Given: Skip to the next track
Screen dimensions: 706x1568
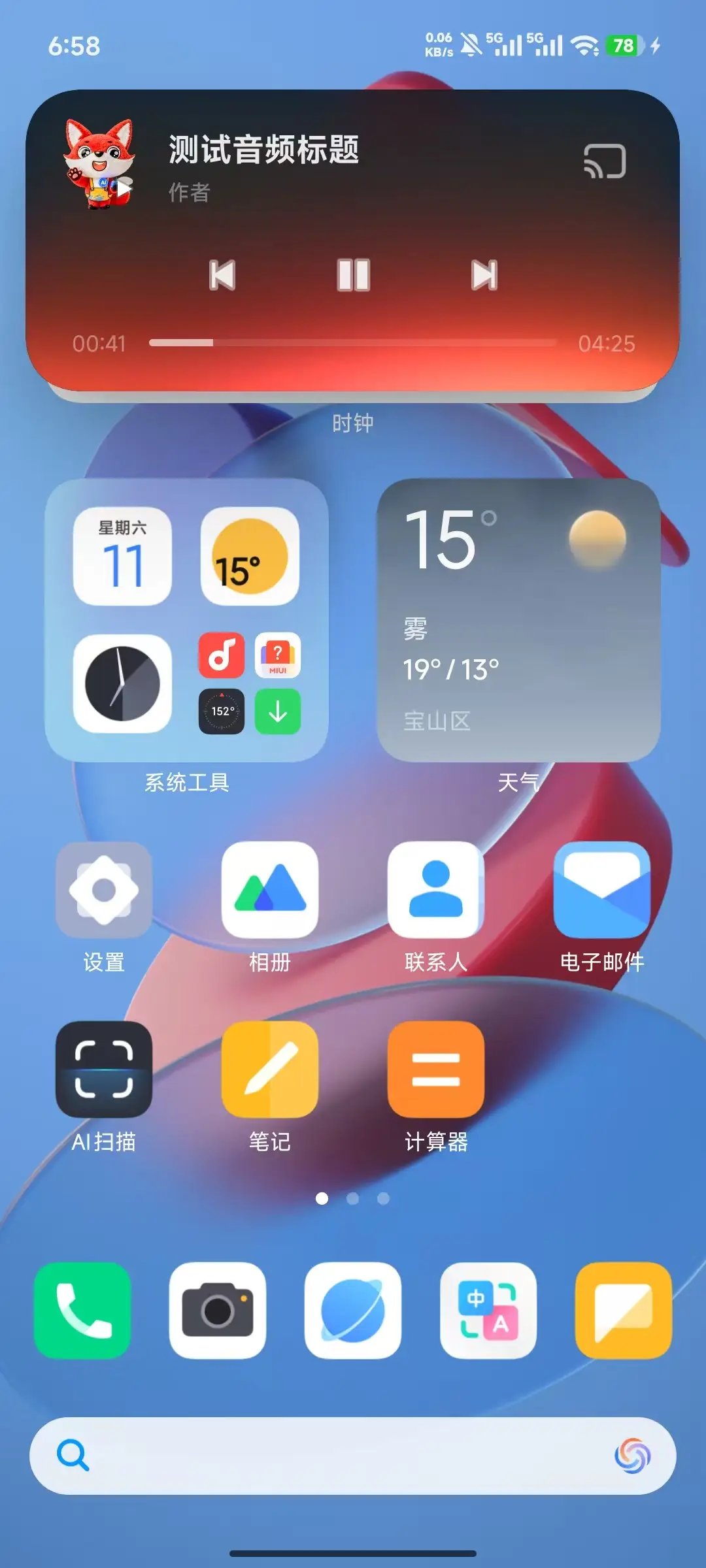Looking at the screenshot, I should tap(484, 275).
